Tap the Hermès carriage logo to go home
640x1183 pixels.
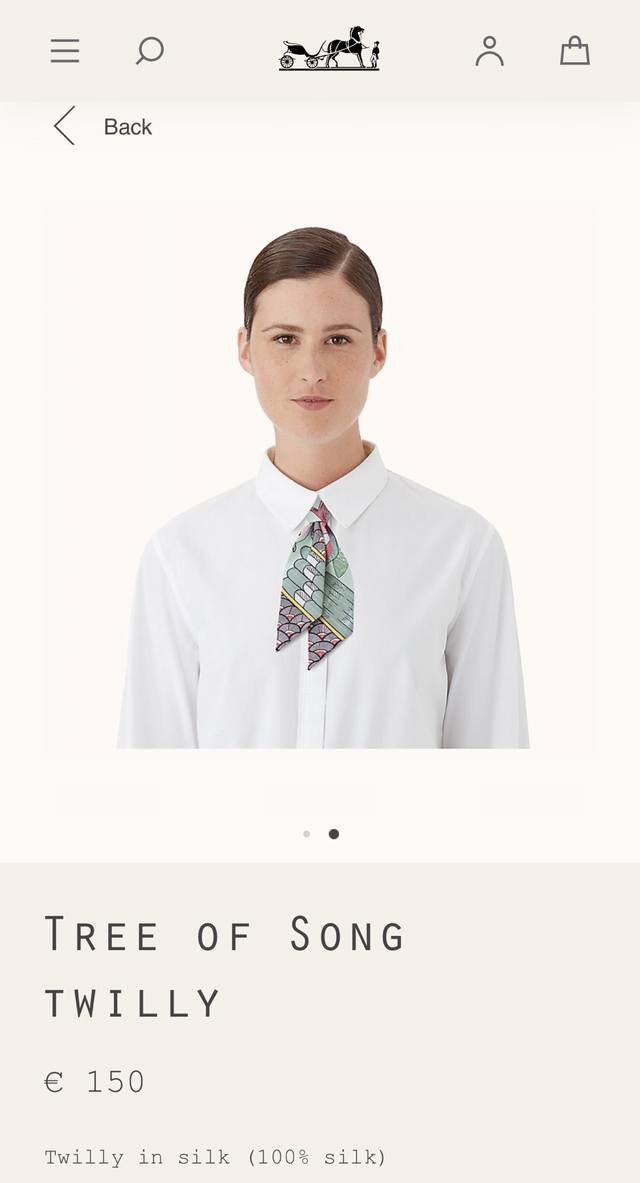coord(329,49)
